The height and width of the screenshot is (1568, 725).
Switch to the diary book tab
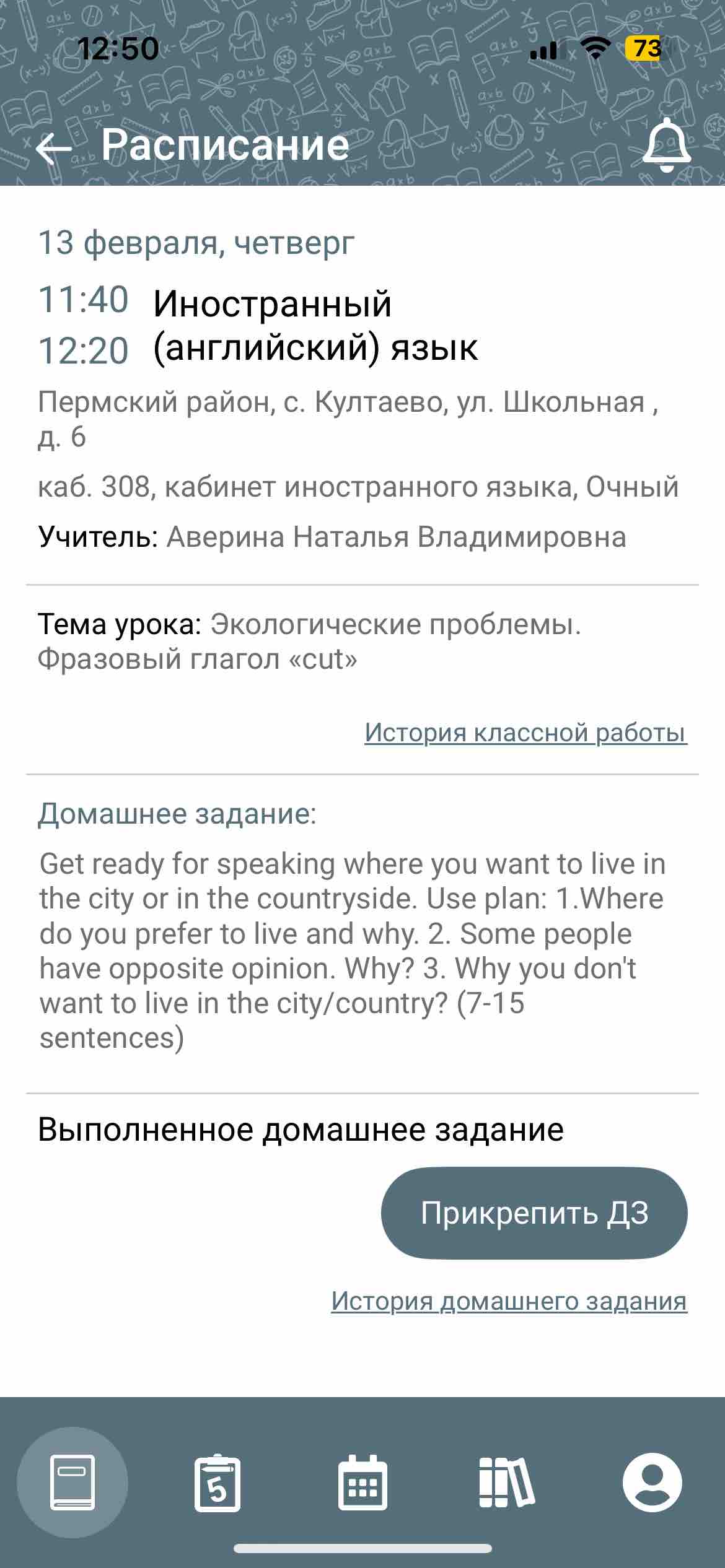click(72, 1483)
